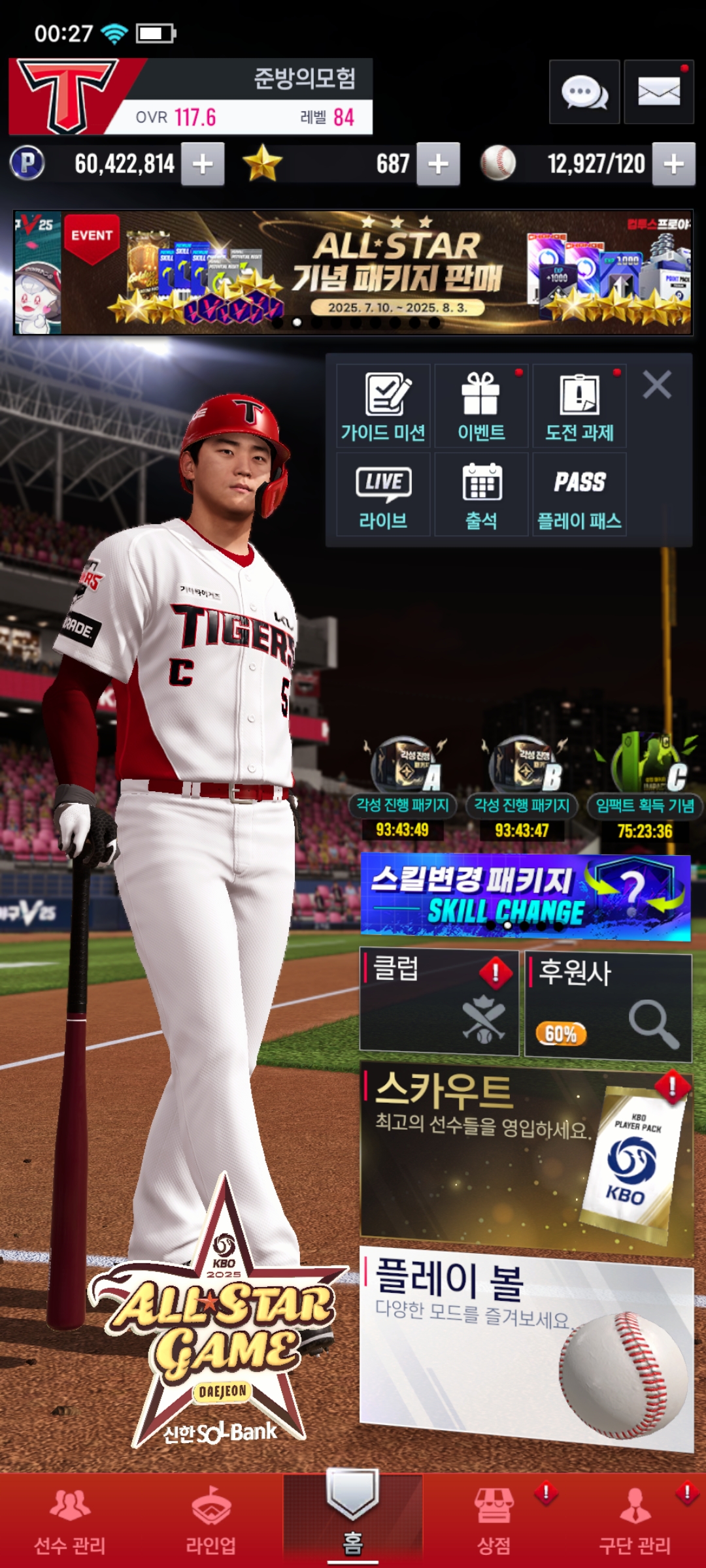The width and height of the screenshot is (706, 1568).
Task: Open 가이드 미션 in the quick menu
Action: point(383,406)
